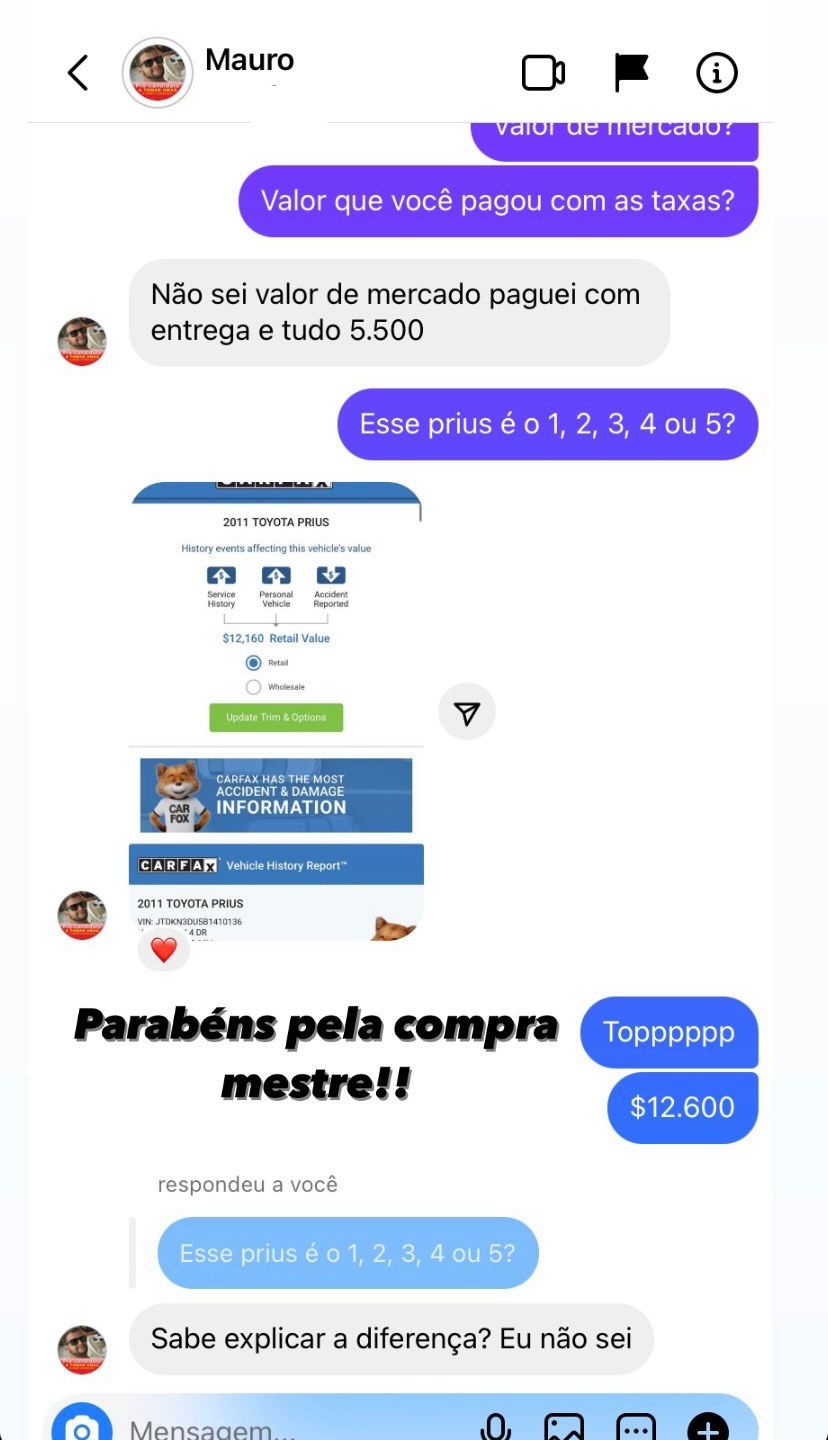Screen dimensions: 828x1440
Task: Attach a photo from the gallery
Action: point(564,1427)
